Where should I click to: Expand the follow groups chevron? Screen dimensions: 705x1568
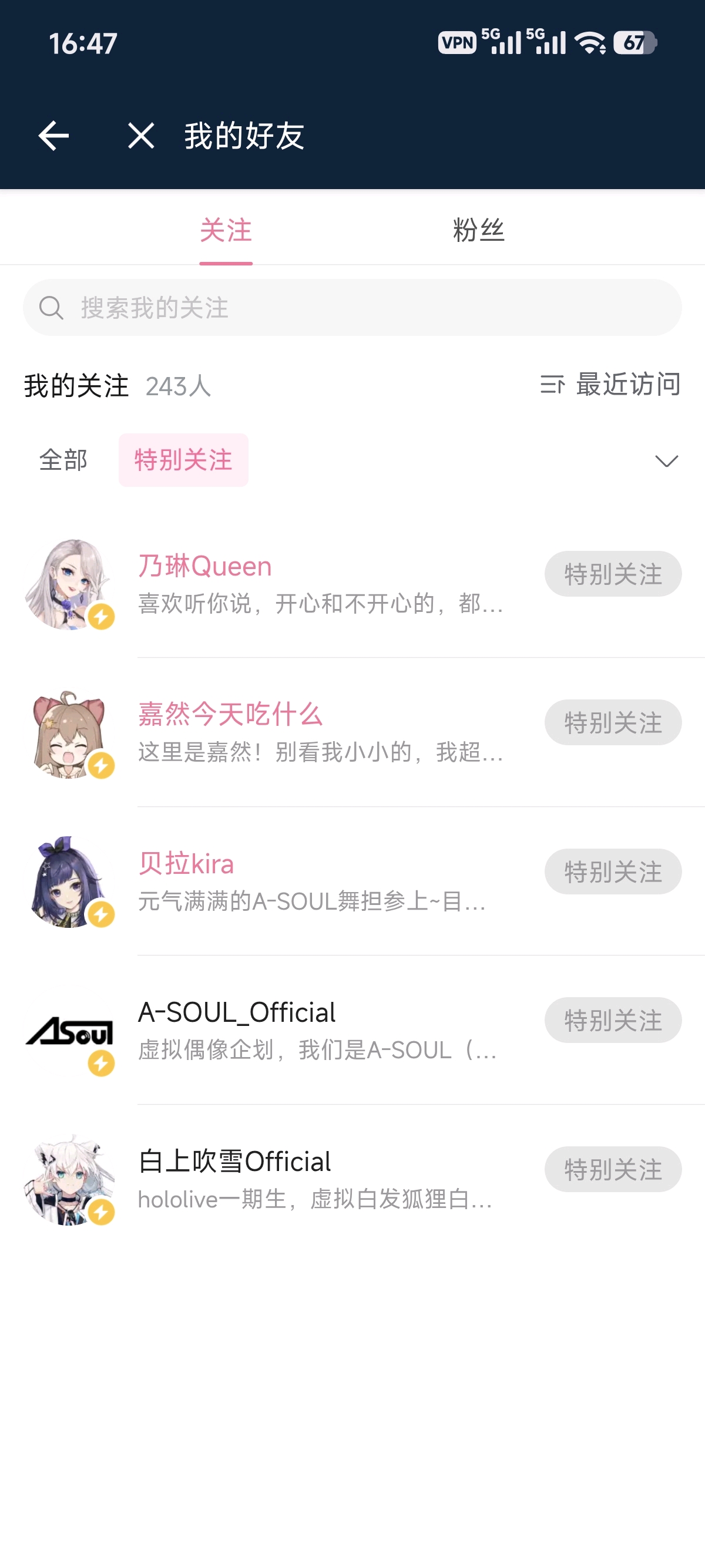[666, 461]
